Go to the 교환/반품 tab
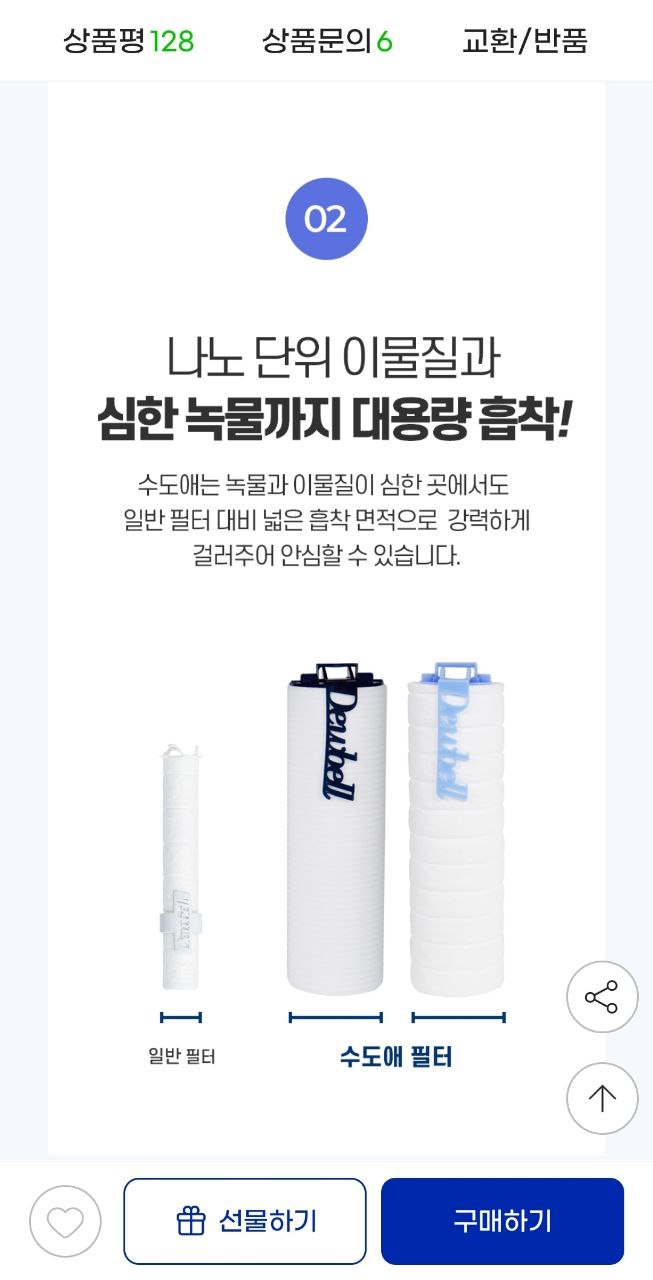Screen dimensions: 653x1280 [524, 41]
